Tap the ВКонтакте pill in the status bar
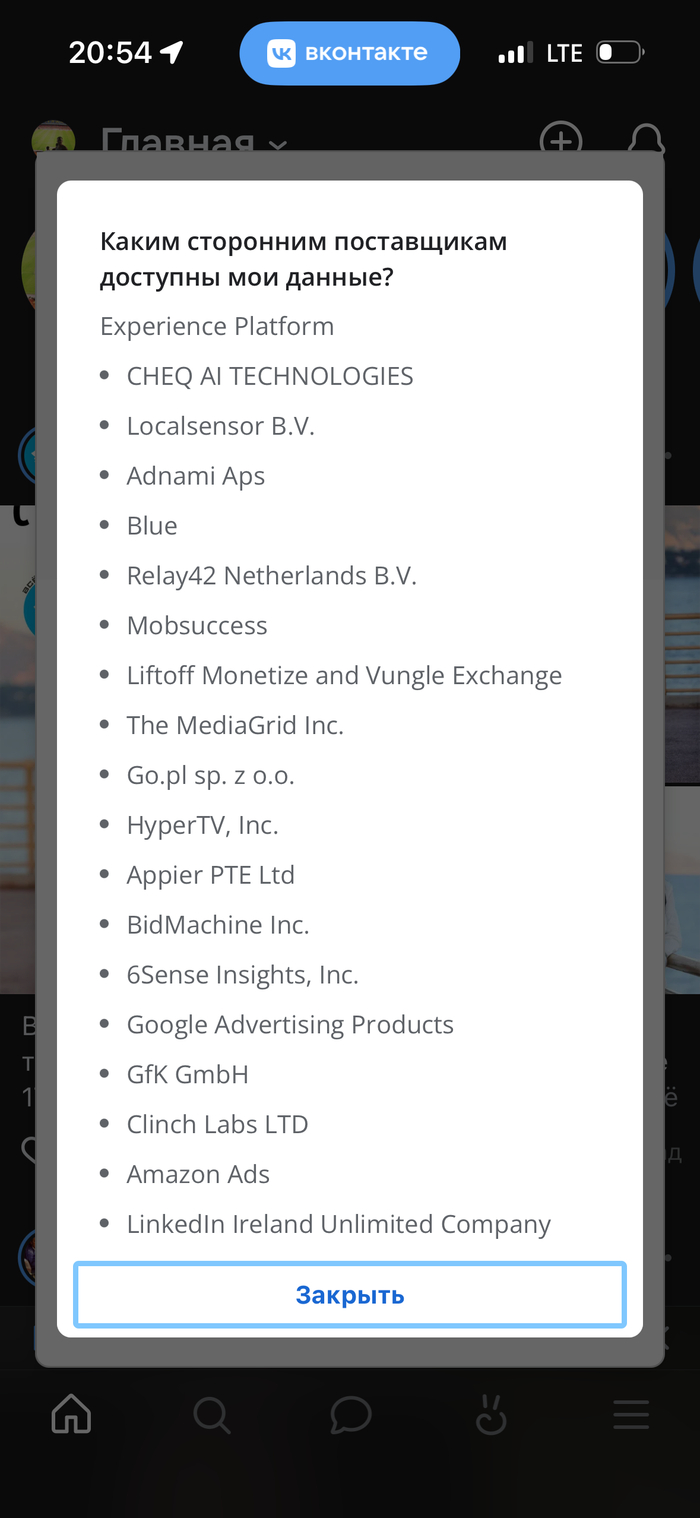Viewport: 700px width, 1518px height. 349,53
